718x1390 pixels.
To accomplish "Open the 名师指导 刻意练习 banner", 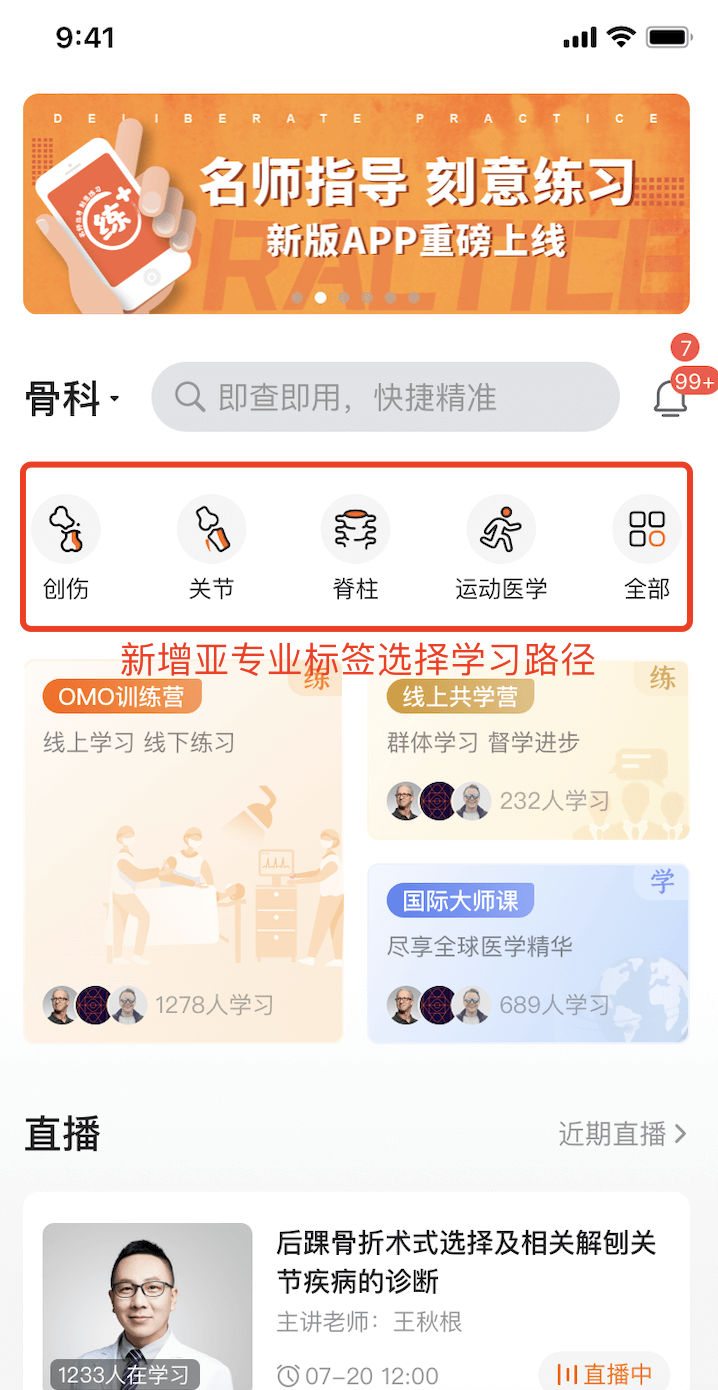I will click(356, 204).
